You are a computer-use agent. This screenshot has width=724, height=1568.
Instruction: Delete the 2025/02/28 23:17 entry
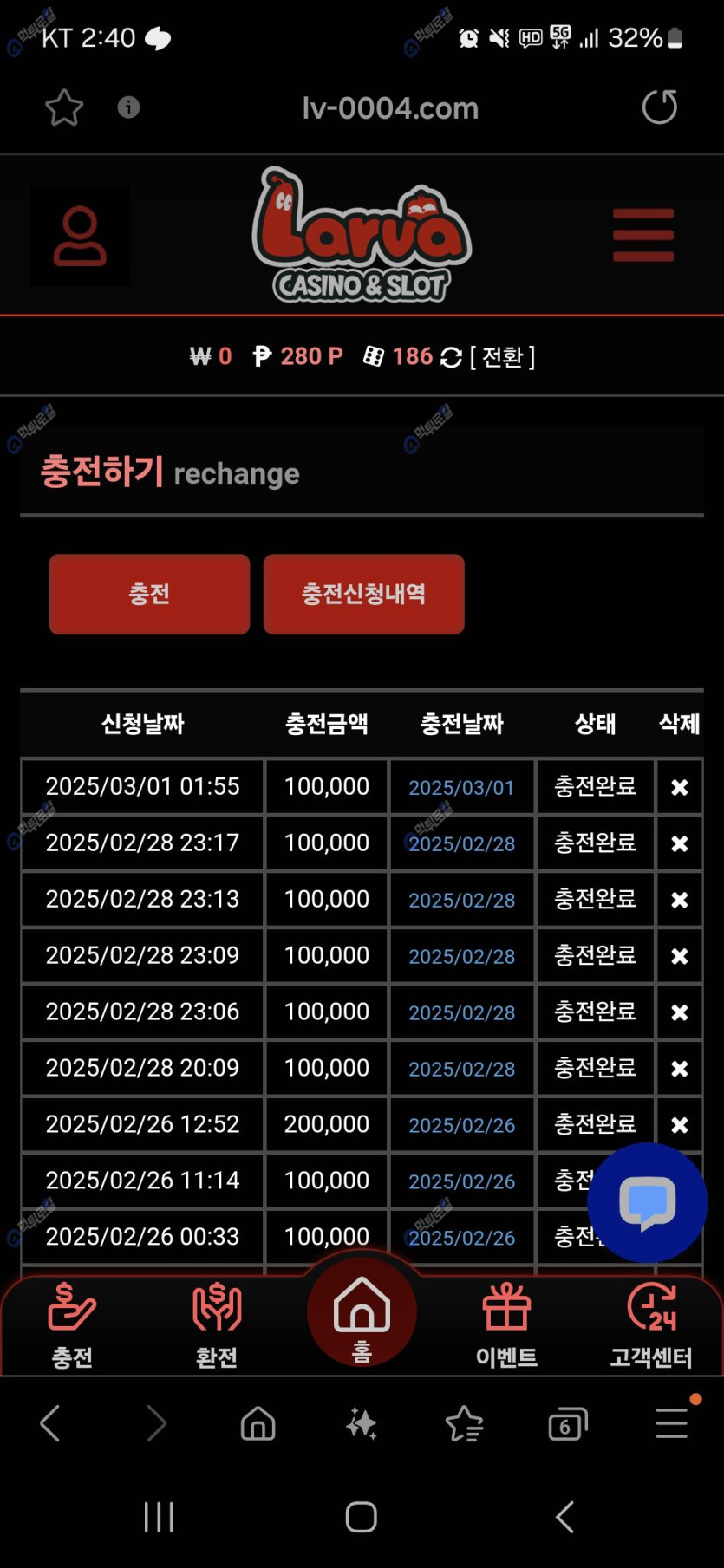[x=680, y=843]
